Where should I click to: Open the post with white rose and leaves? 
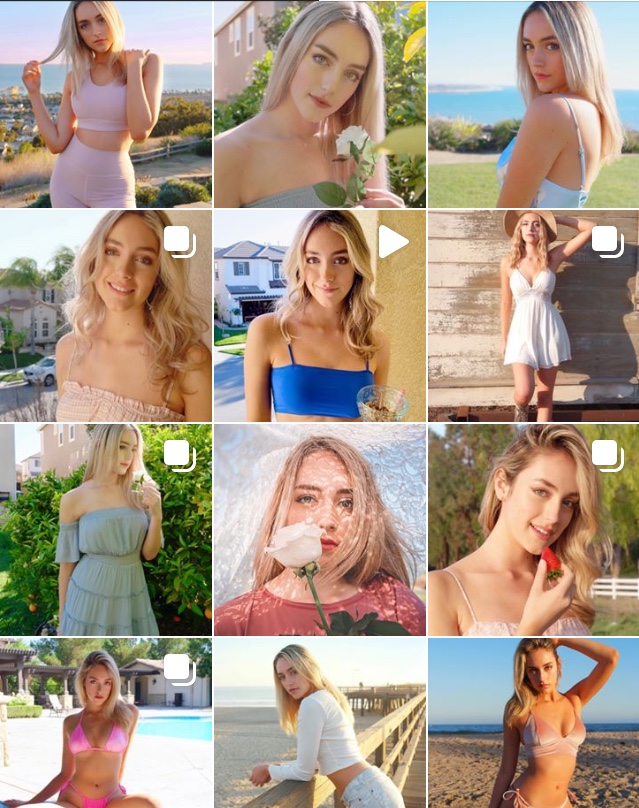(320, 104)
